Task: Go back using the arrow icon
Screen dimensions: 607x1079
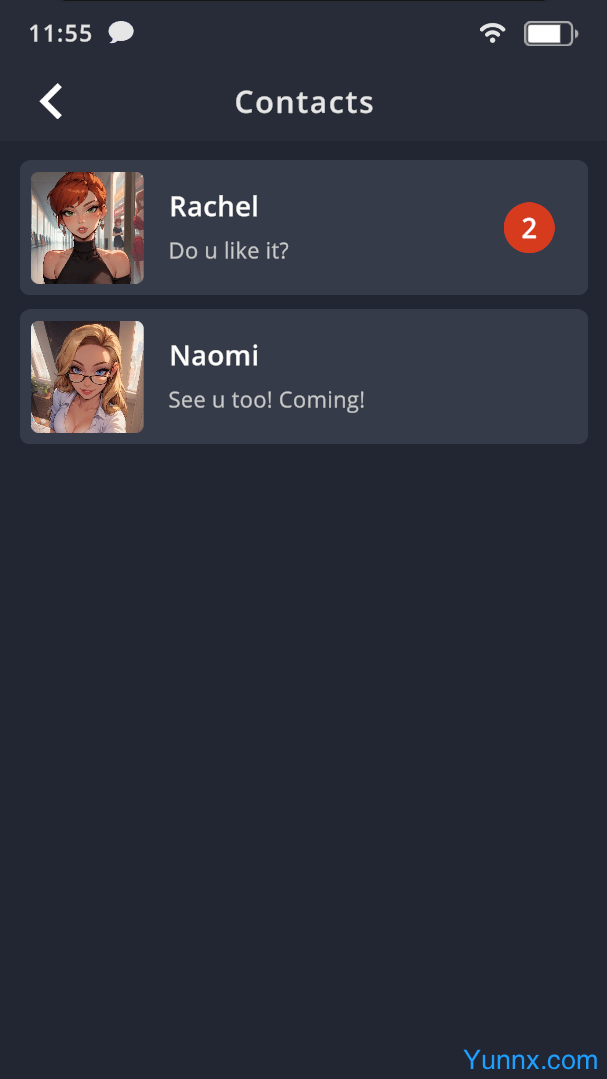Action: pyautogui.click(x=51, y=102)
